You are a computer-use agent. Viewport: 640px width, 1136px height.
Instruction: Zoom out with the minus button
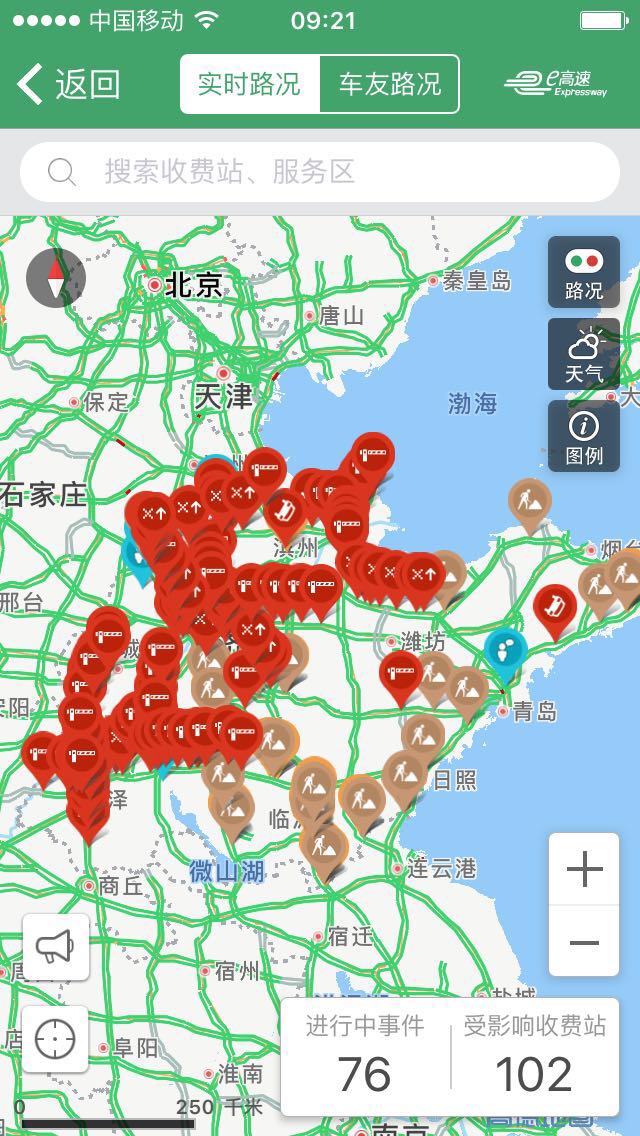pos(584,941)
